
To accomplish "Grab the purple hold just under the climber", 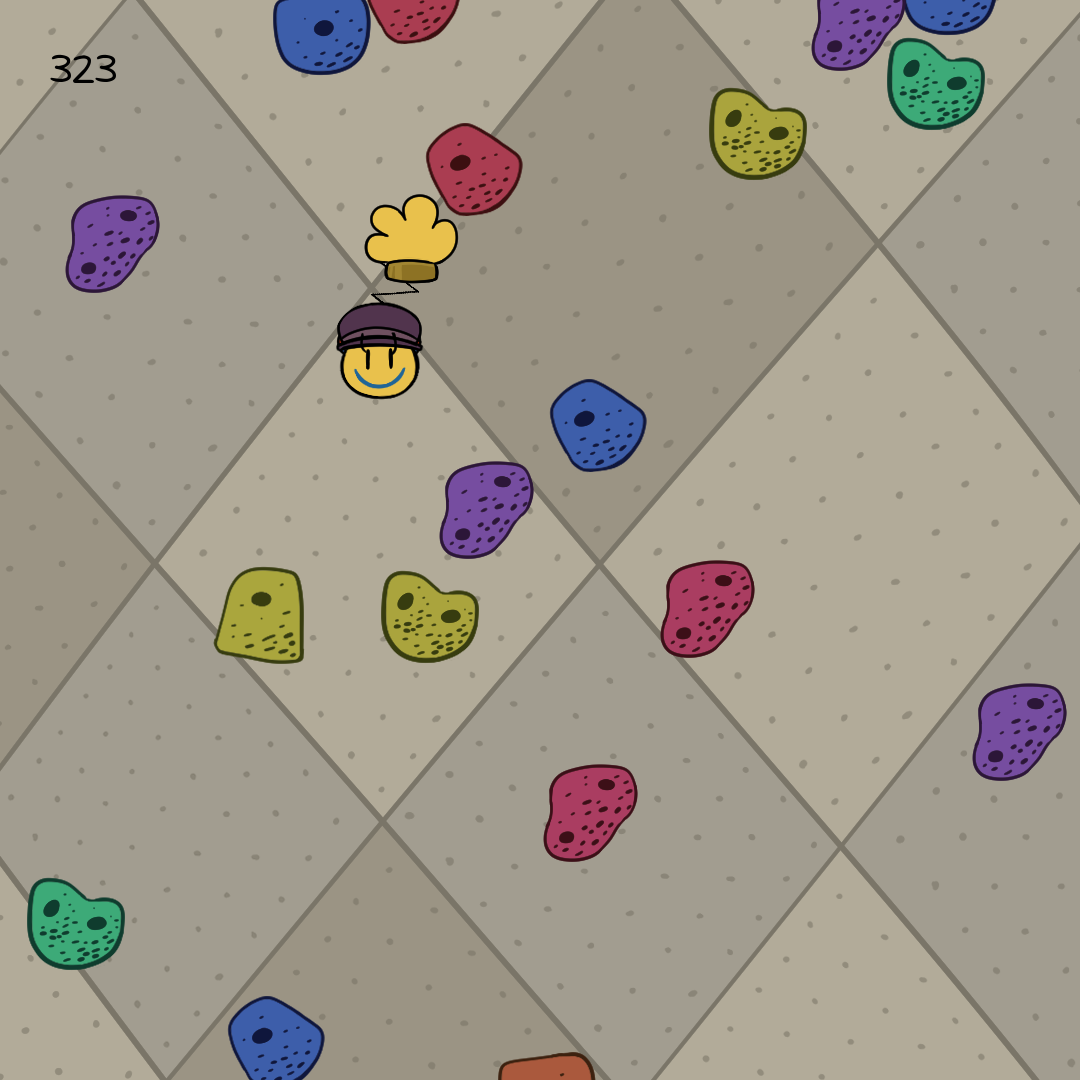I will tap(485, 508).
